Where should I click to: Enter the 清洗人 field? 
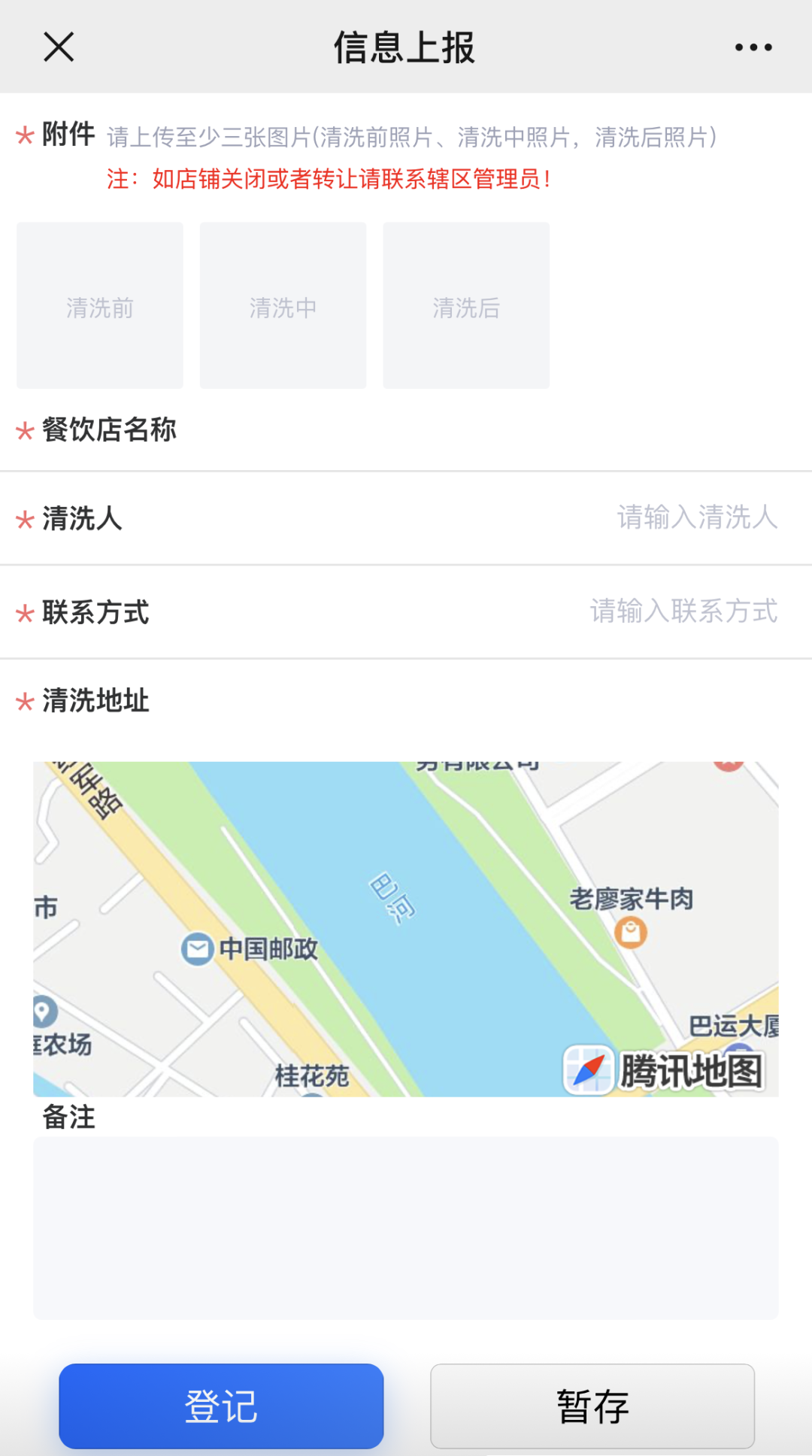[x=406, y=518]
